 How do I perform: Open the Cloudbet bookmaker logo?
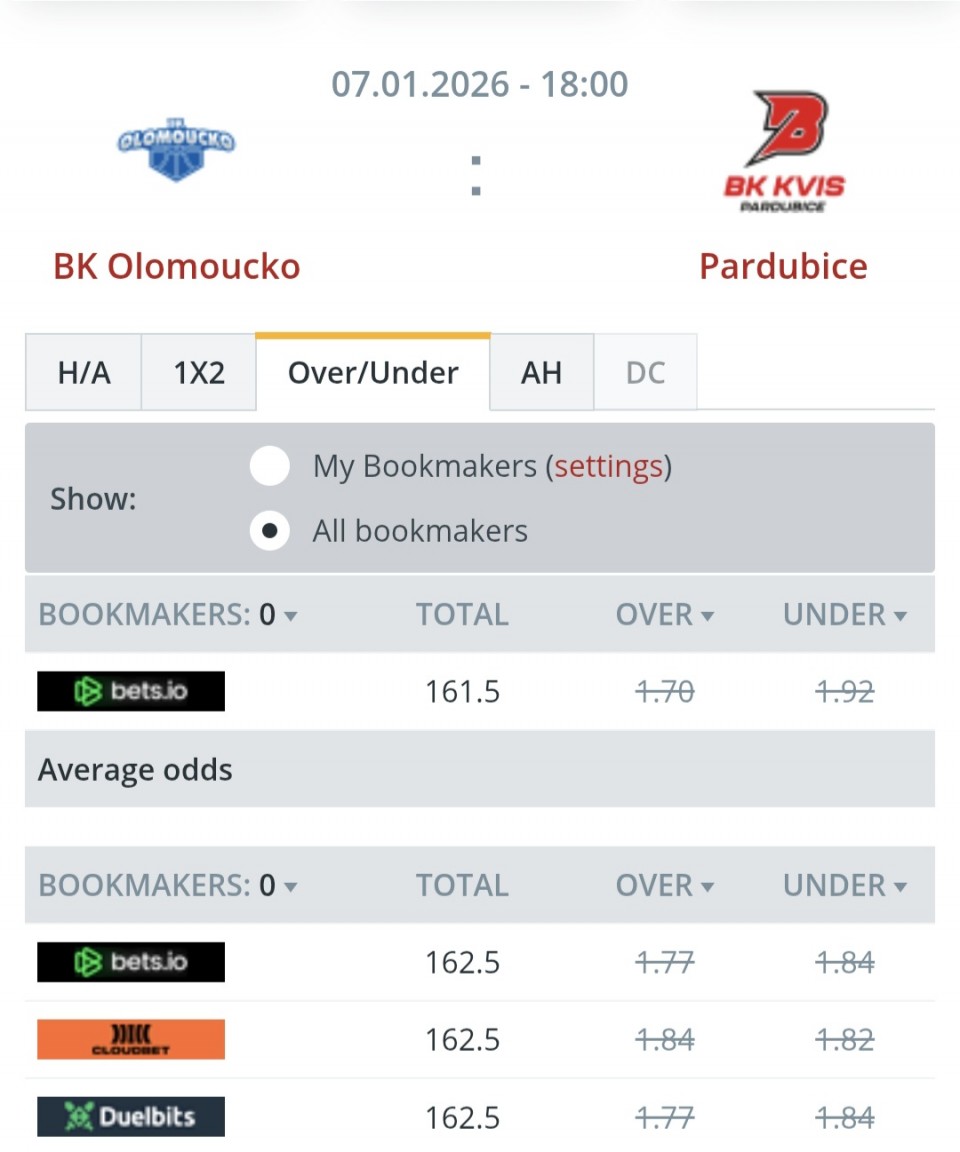pos(131,1039)
